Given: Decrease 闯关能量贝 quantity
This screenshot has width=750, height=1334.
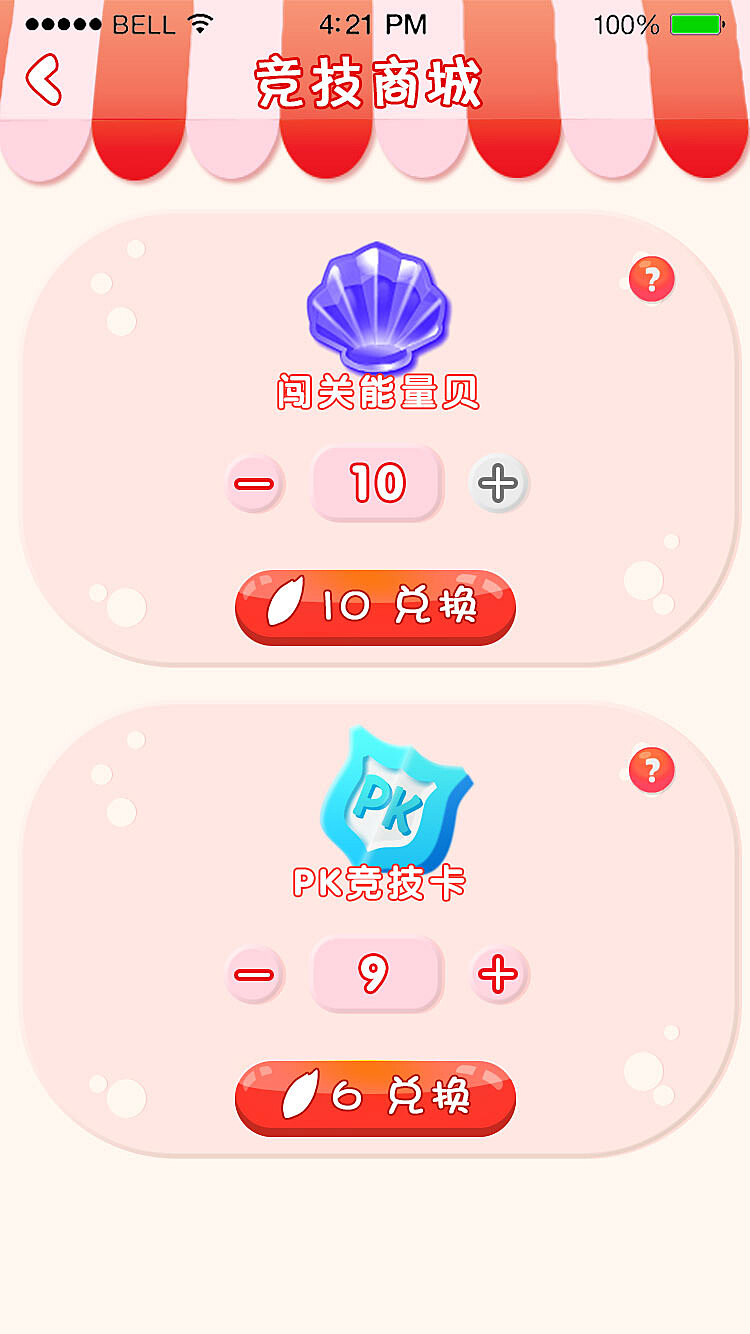Looking at the screenshot, I should 254,484.
